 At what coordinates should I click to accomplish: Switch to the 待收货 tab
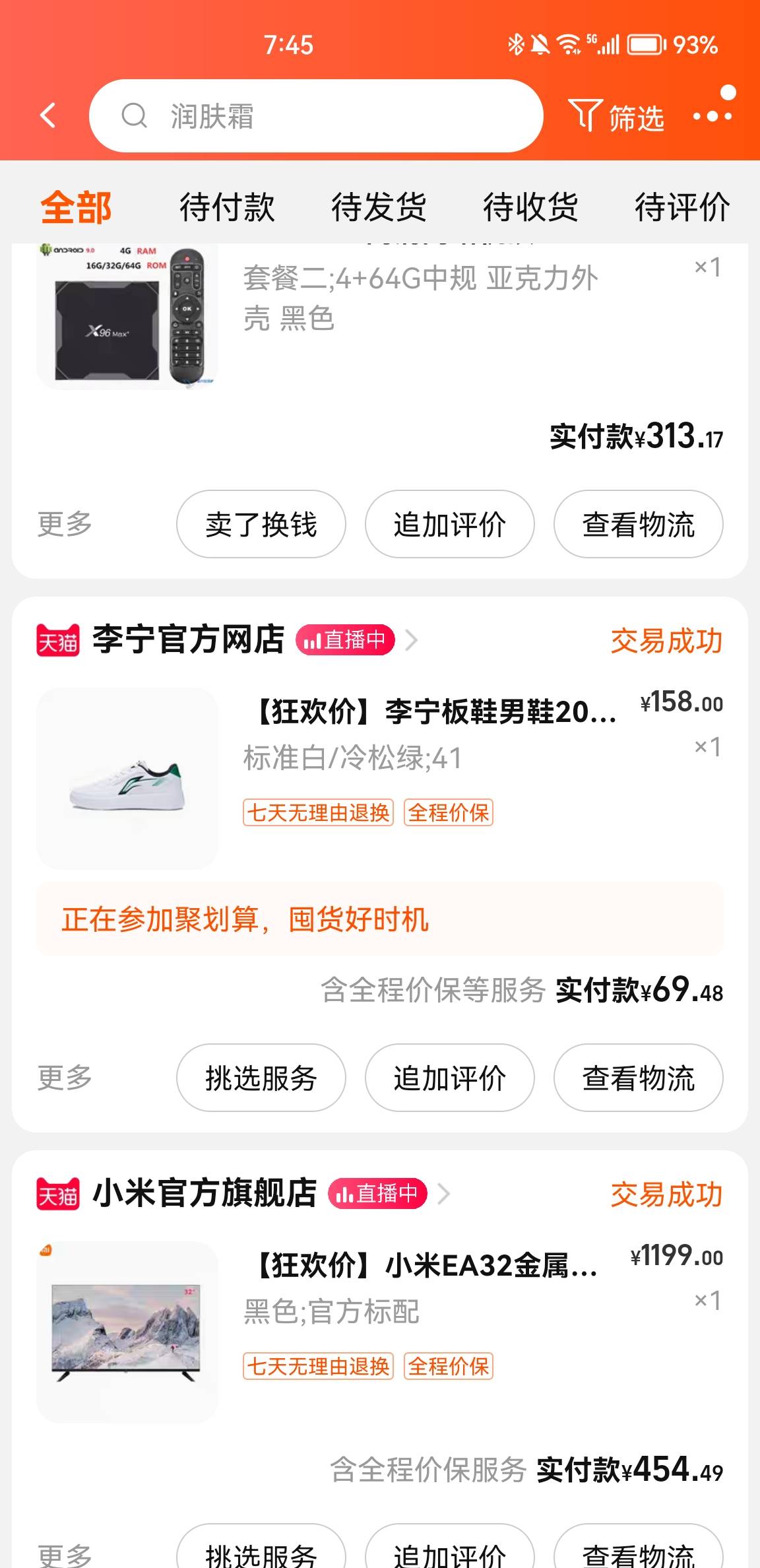(x=529, y=207)
